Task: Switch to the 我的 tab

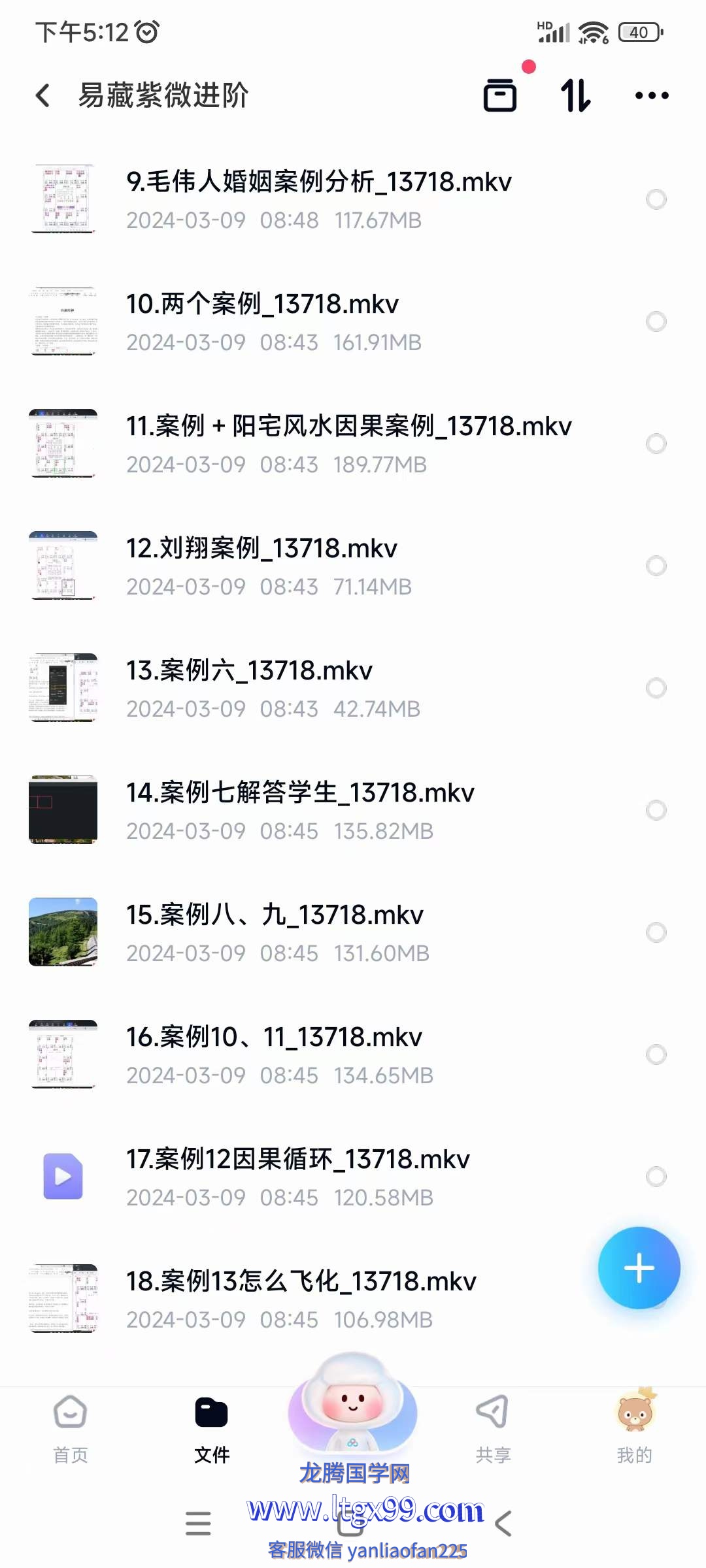Action: [x=634, y=1429]
